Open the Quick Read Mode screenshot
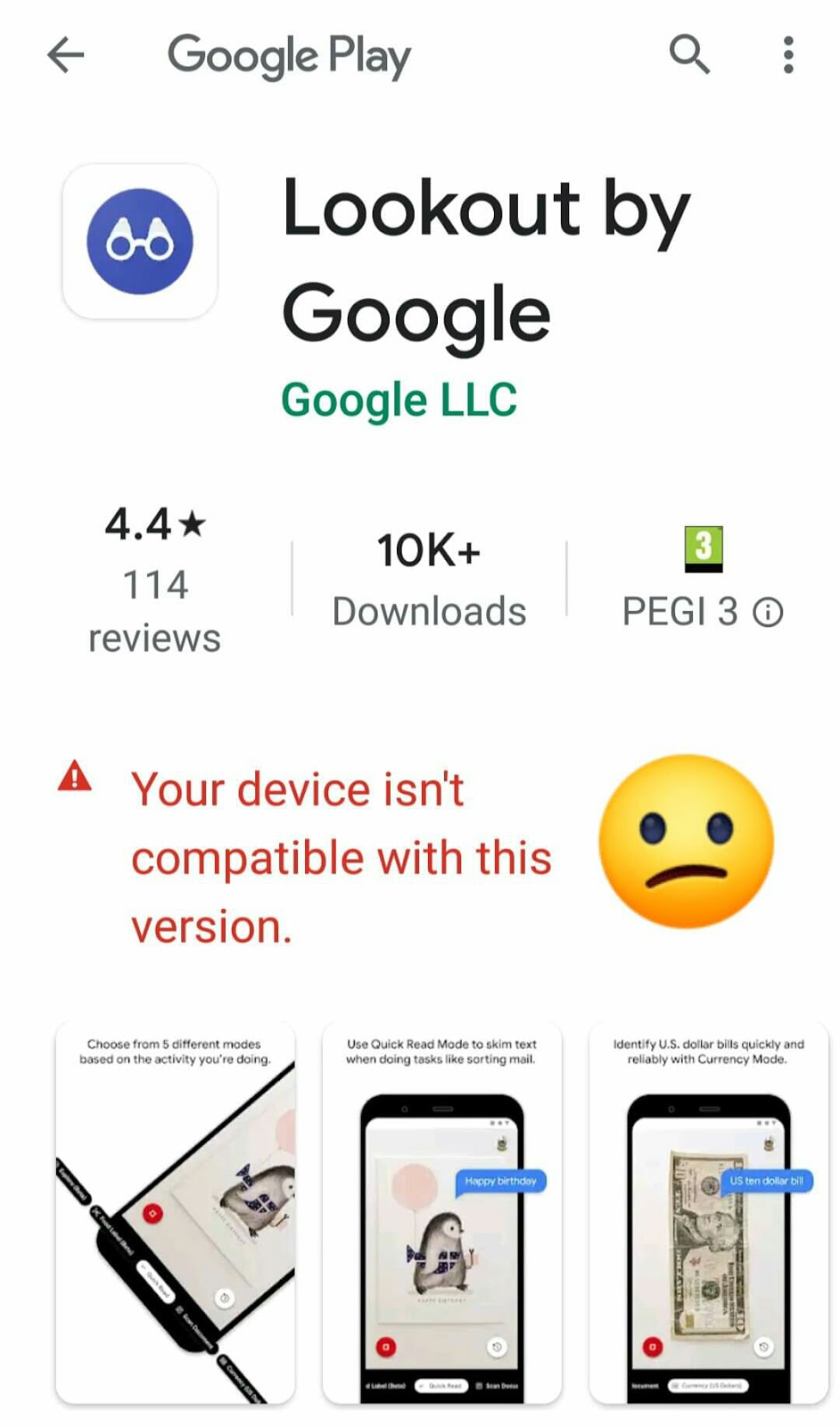 [441, 1213]
